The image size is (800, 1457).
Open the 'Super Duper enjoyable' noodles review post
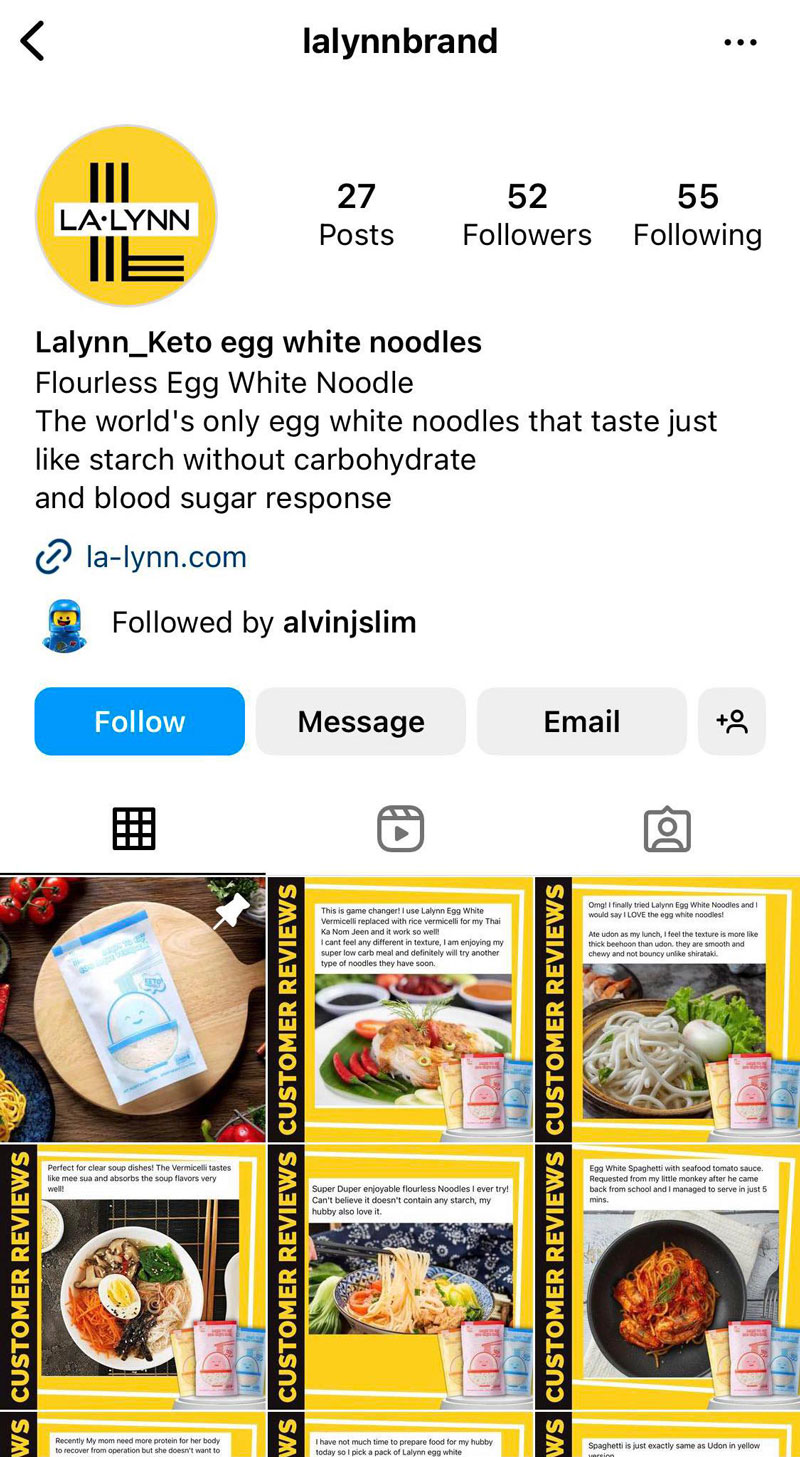point(400,1277)
